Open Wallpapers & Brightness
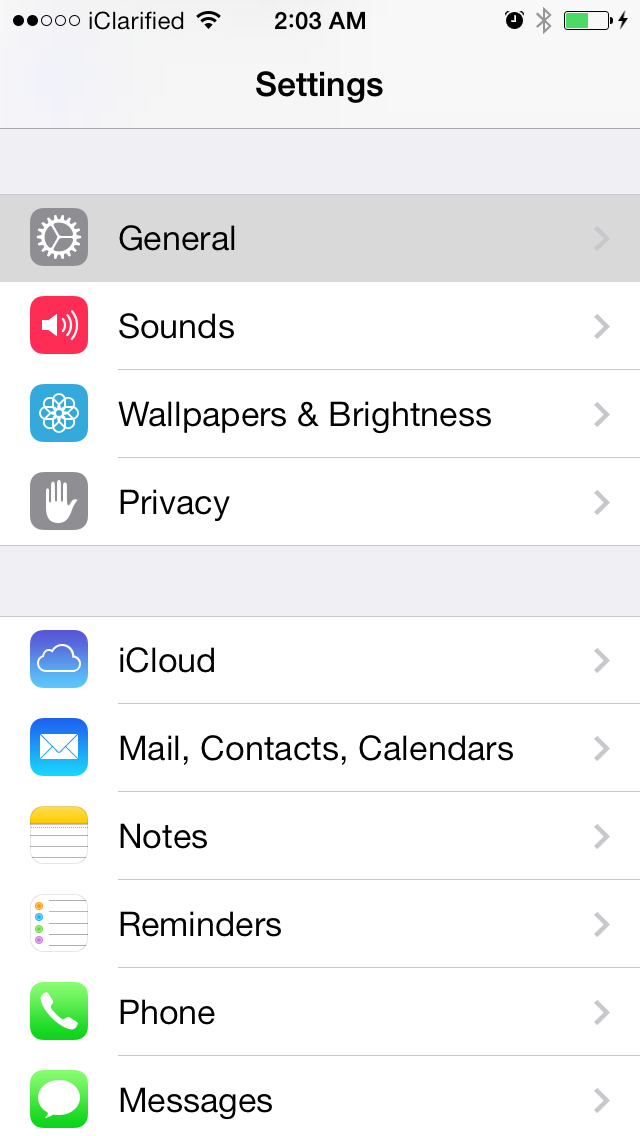This screenshot has height=1136, width=640. 320,414
